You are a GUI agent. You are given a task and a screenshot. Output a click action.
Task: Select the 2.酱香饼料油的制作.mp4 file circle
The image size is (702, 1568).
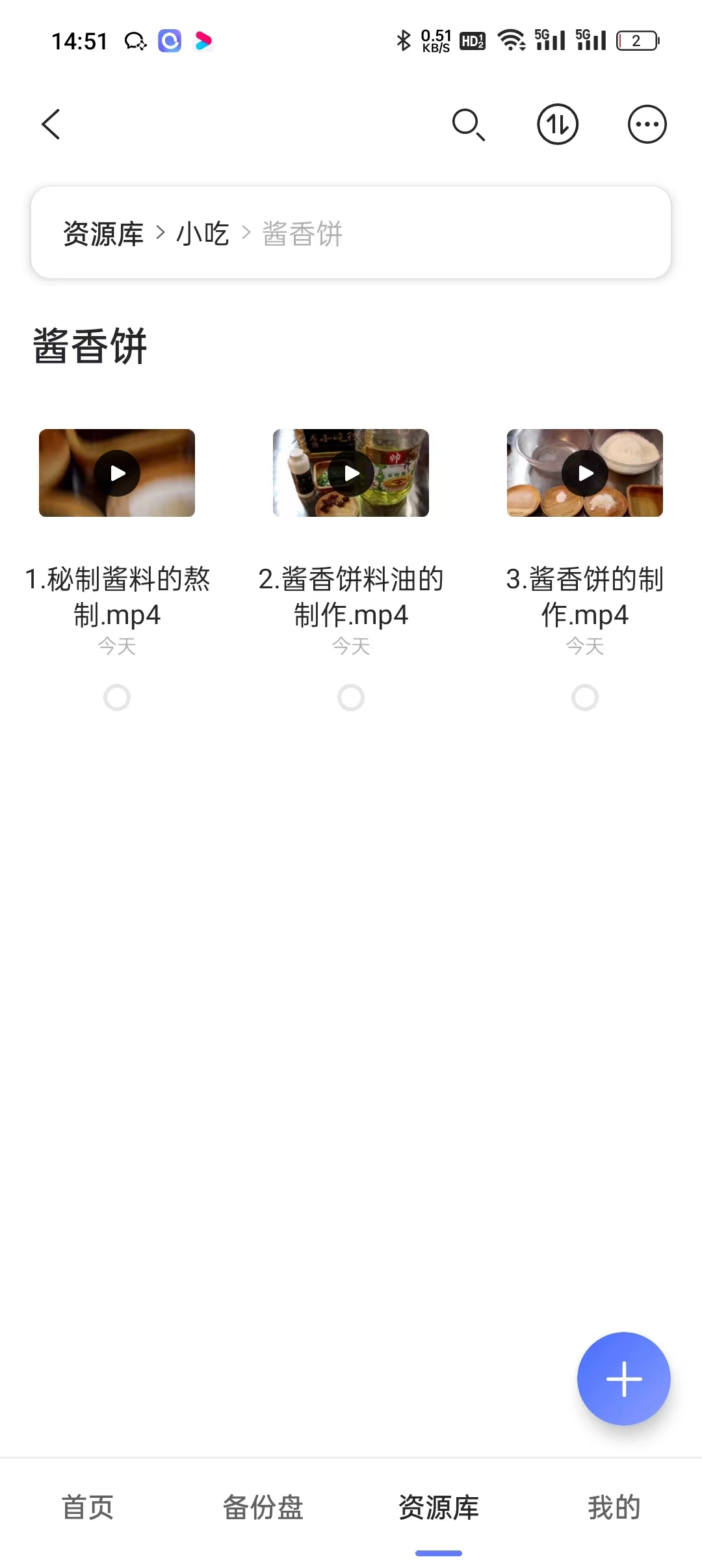[x=351, y=698]
